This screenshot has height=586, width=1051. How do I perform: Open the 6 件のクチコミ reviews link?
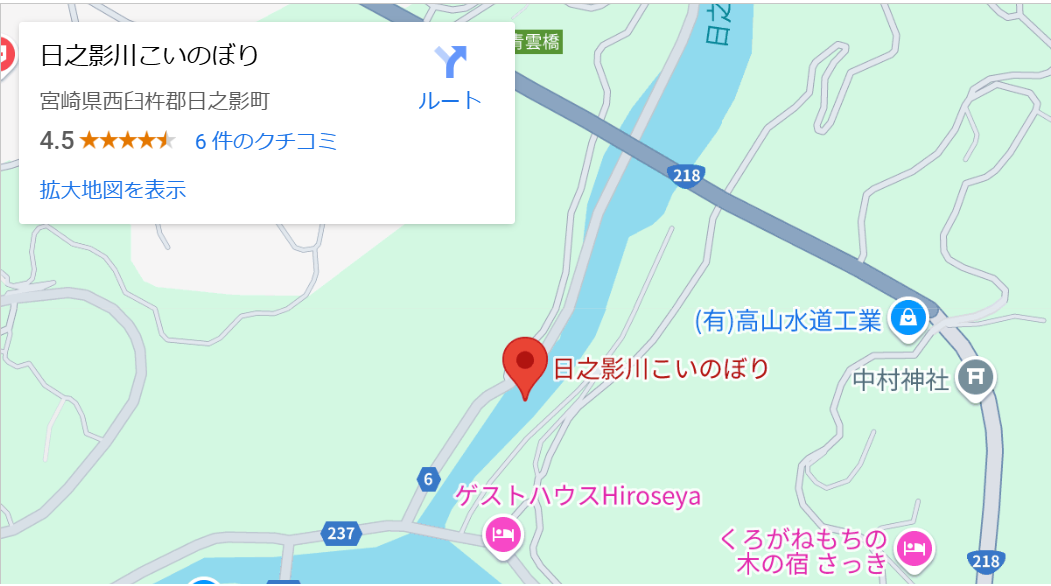266,141
